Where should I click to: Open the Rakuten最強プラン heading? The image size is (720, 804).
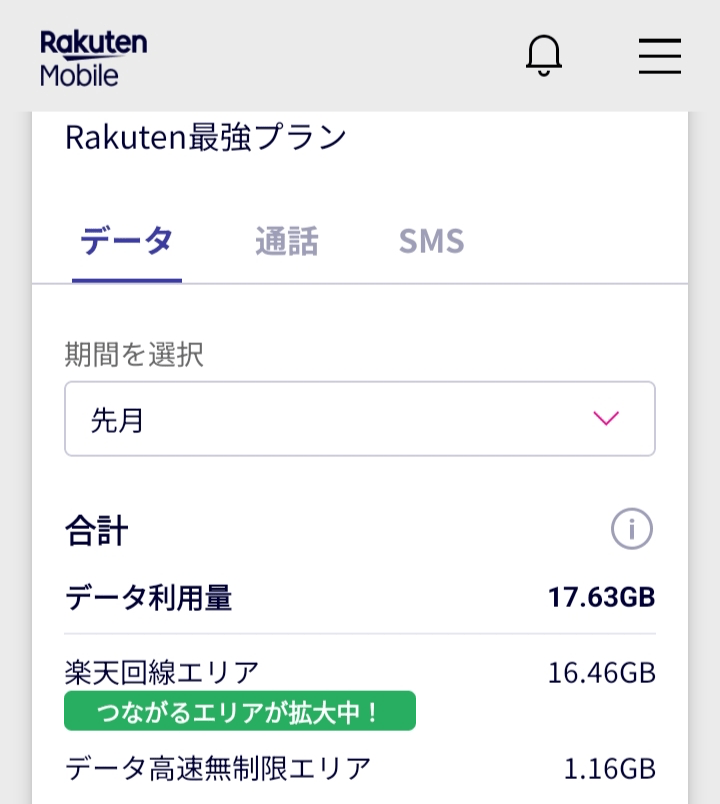[205, 137]
